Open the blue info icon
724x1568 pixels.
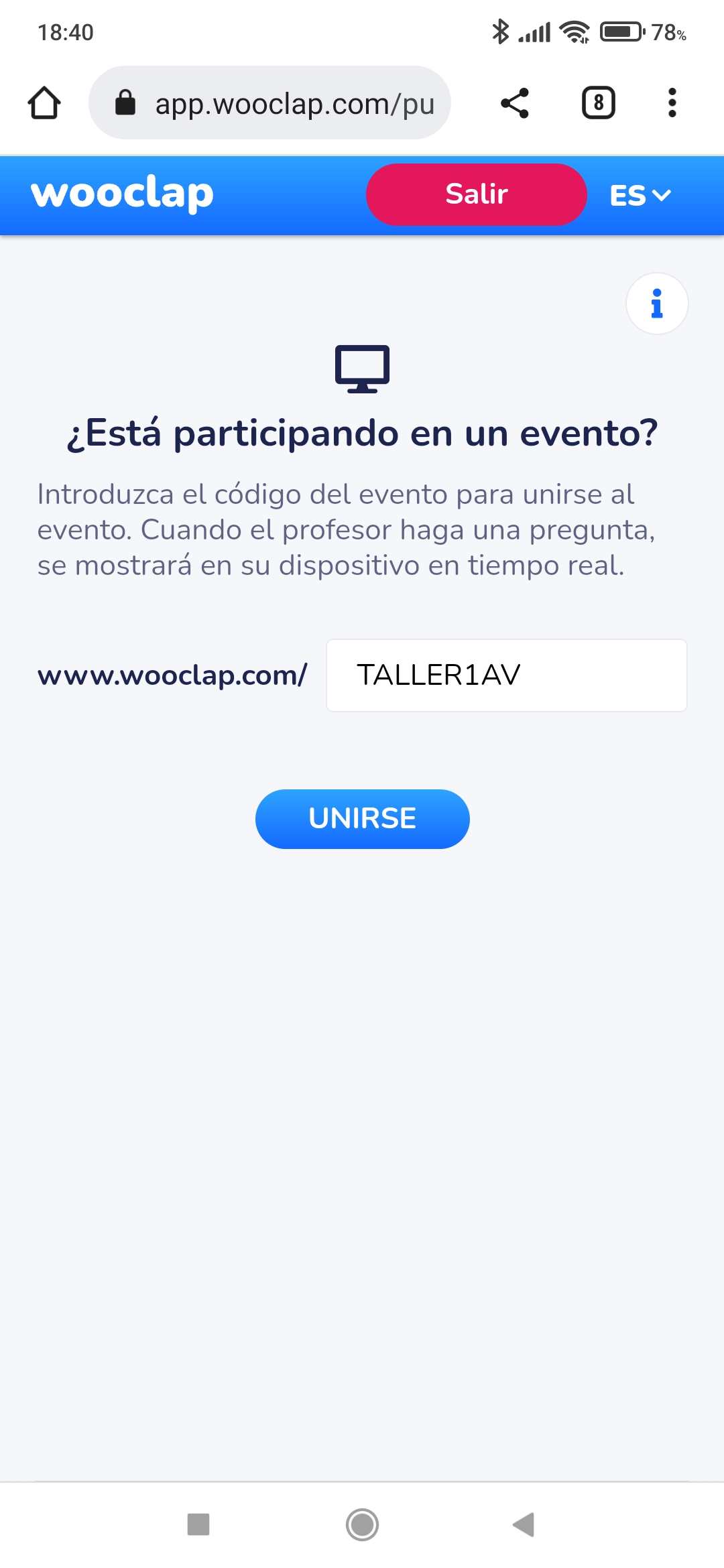pyautogui.click(x=657, y=304)
